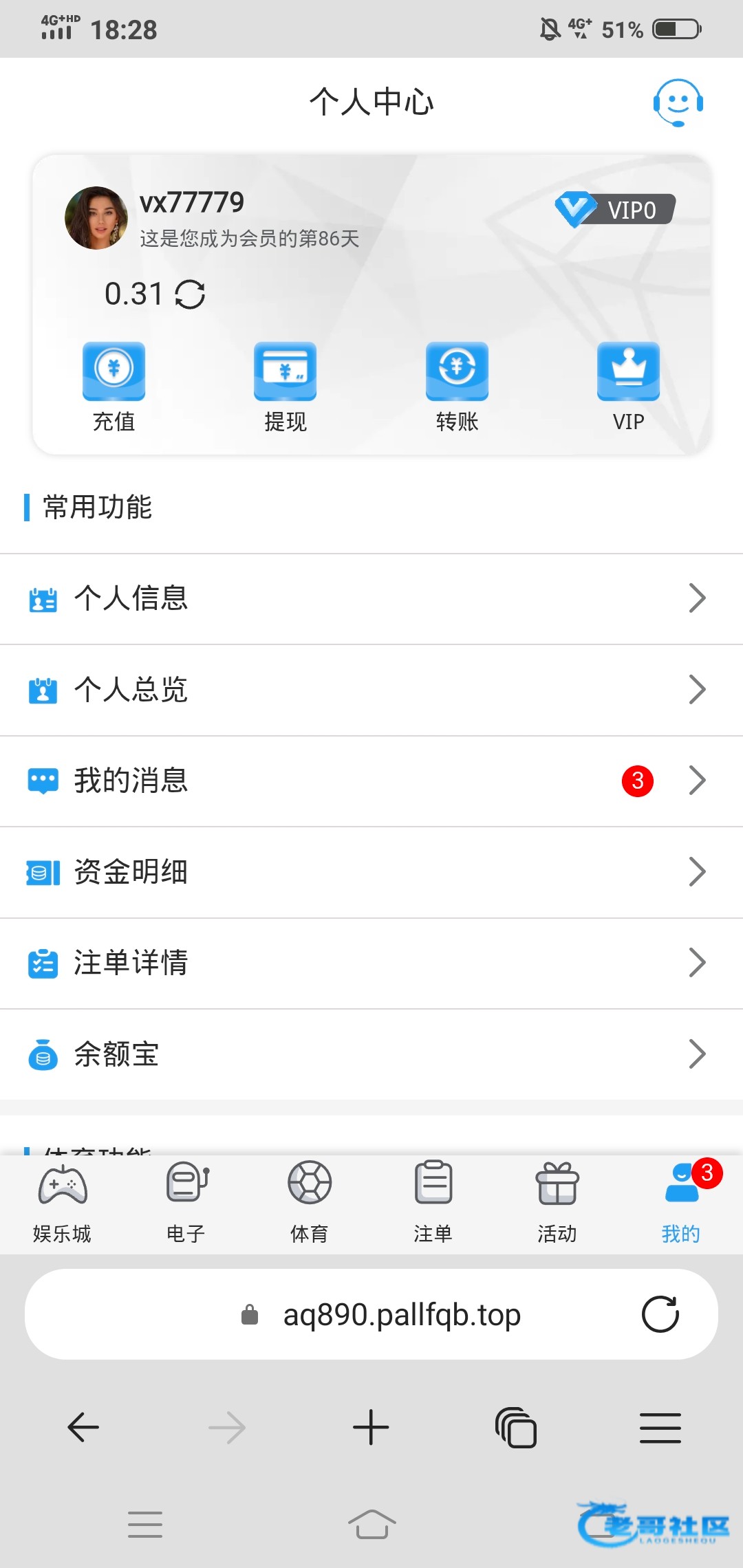Viewport: 743px width, 1568px height.
Task: Open the customer service headset icon
Action: pos(678,103)
